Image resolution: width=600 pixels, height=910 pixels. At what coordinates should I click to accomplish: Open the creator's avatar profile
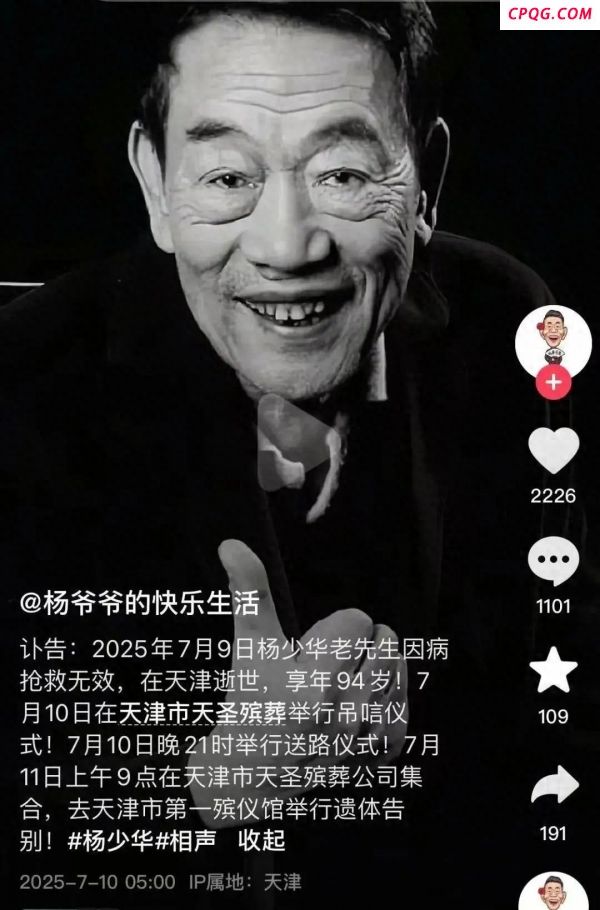(x=553, y=338)
